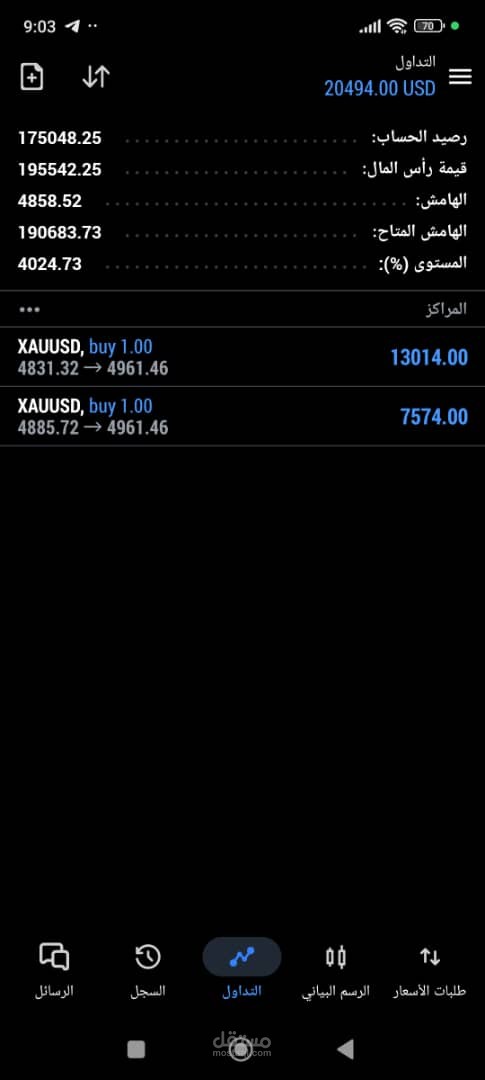Switch to the طلبات الأسعار tab
Image resolution: width=485 pixels, height=1080 pixels.
pyautogui.click(x=430, y=971)
